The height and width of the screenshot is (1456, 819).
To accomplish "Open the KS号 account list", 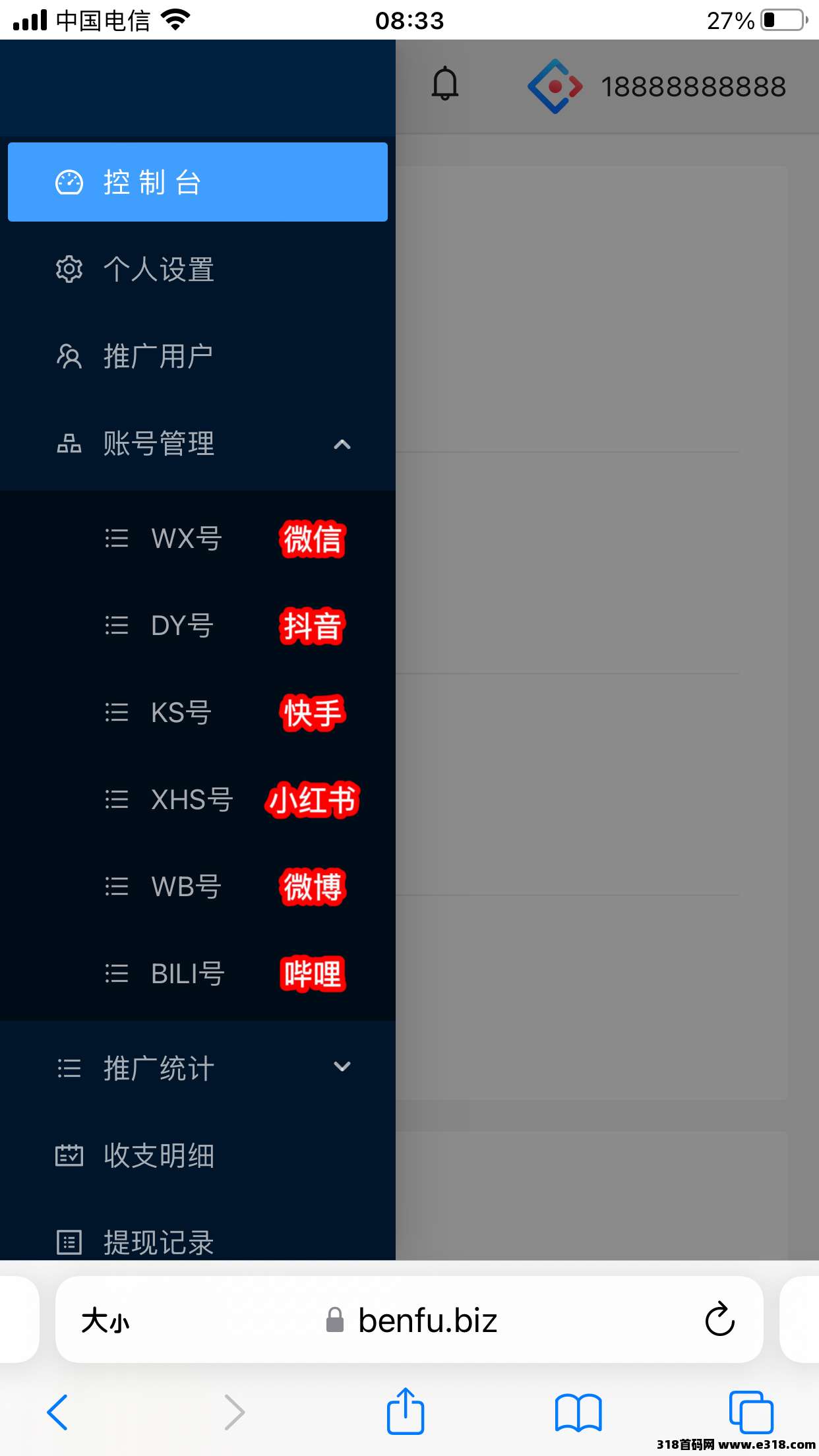I will (x=181, y=713).
